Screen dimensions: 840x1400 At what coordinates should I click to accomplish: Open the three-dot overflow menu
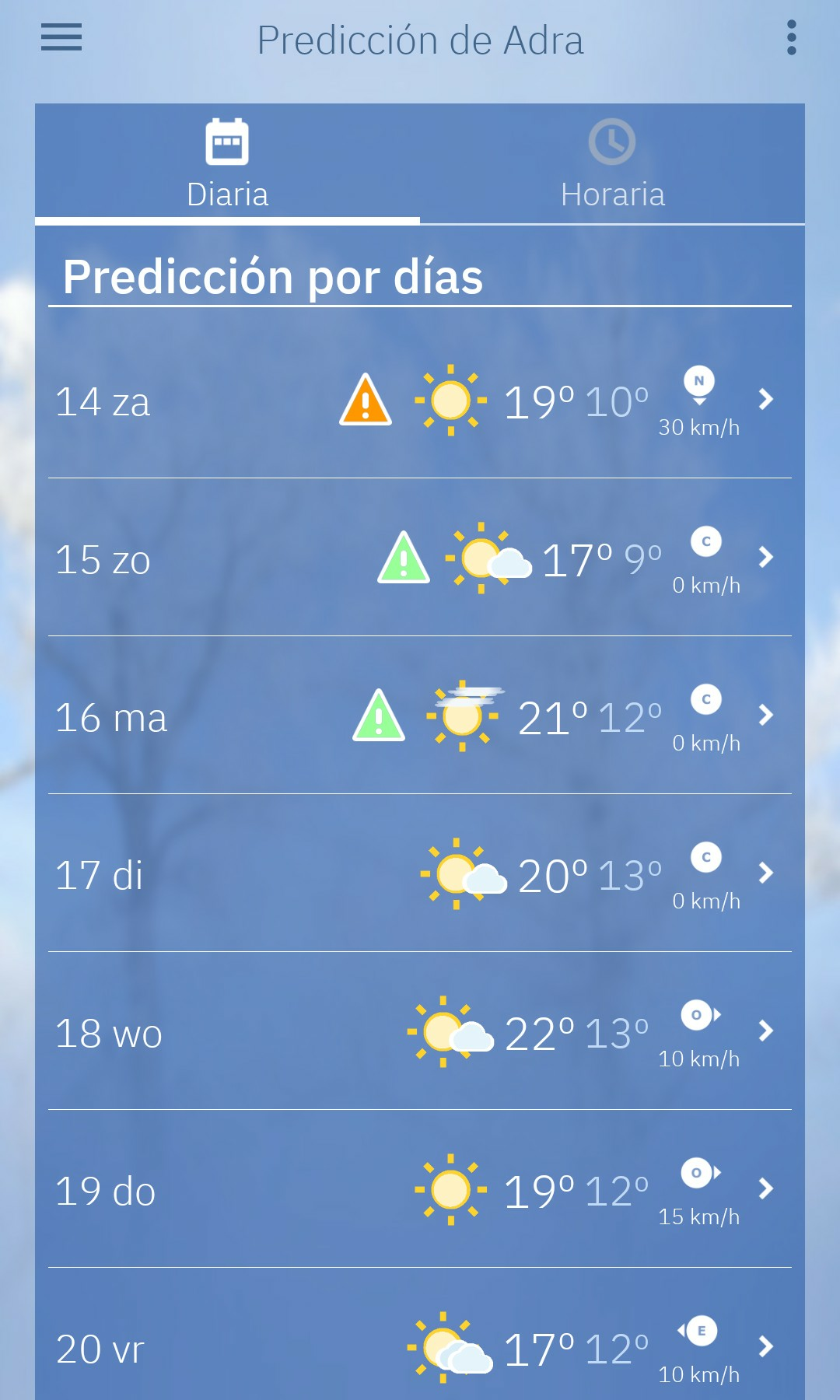pyautogui.click(x=791, y=37)
